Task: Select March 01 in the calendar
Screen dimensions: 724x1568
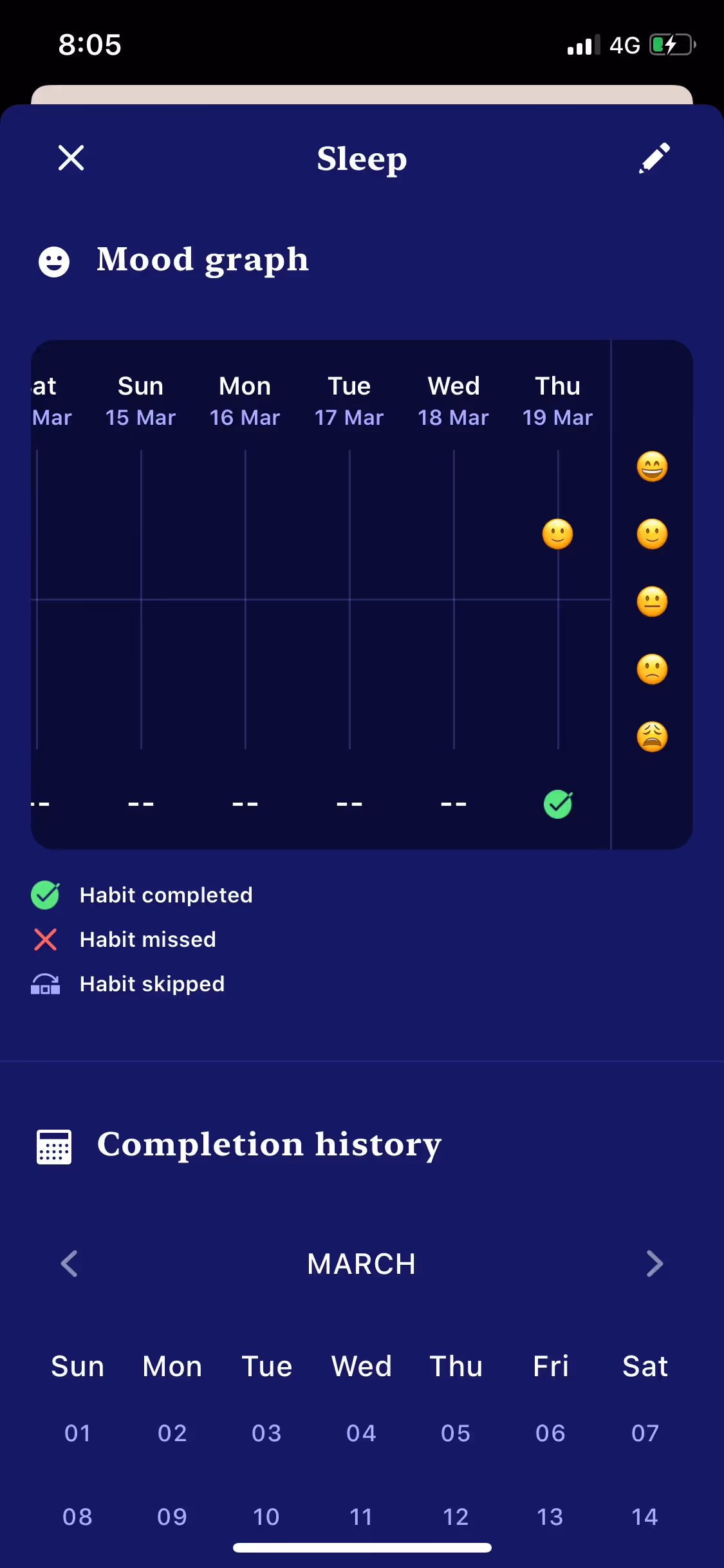Action: click(x=78, y=1433)
